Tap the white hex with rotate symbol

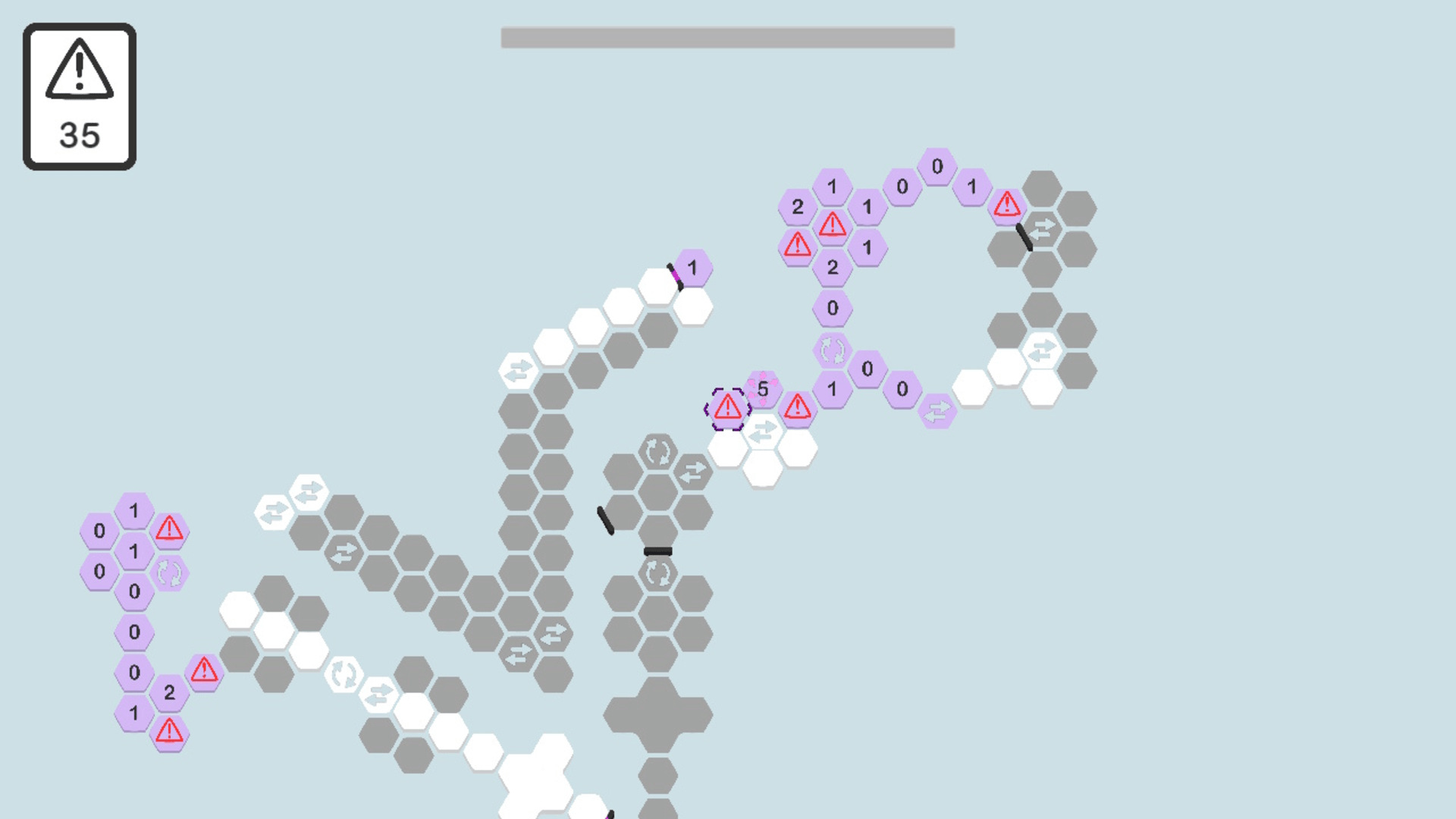pos(344,673)
